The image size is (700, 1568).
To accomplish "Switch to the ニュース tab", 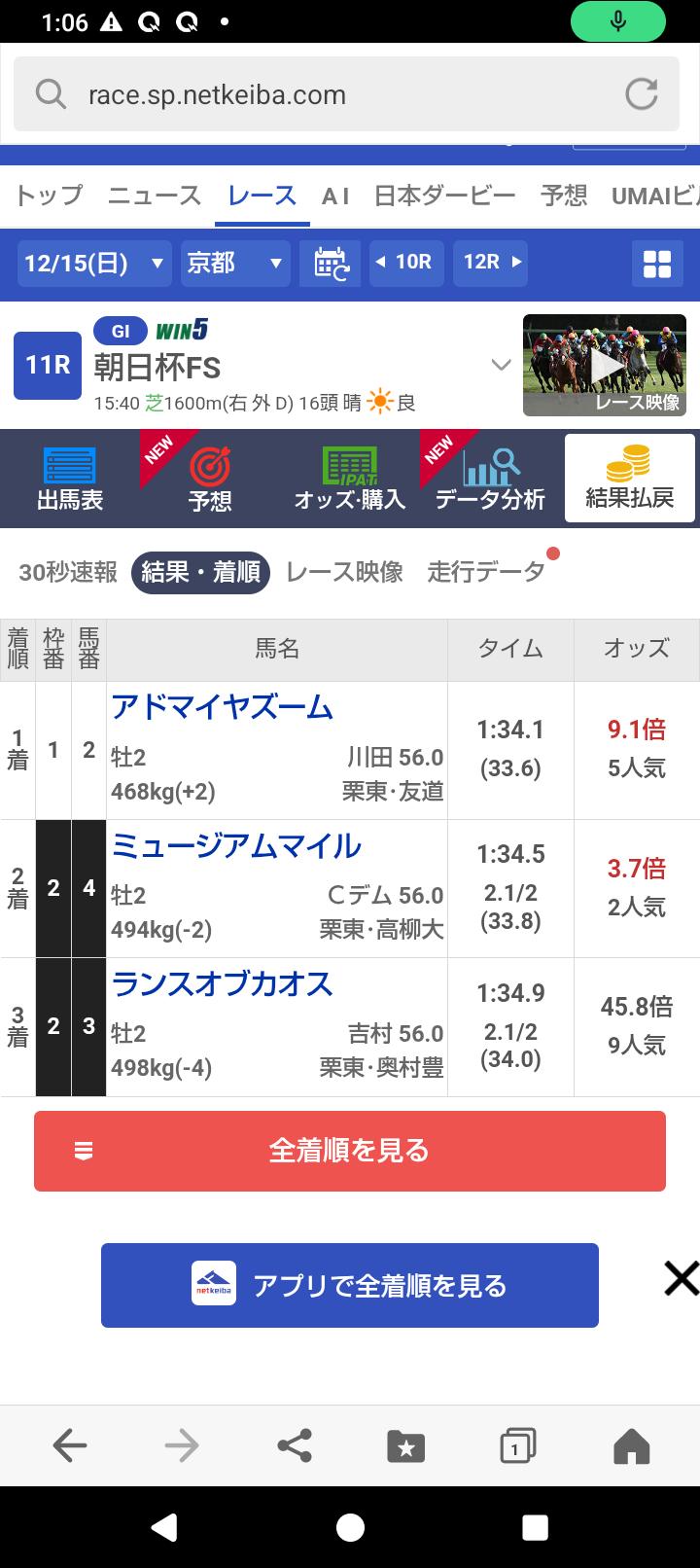I will (155, 196).
